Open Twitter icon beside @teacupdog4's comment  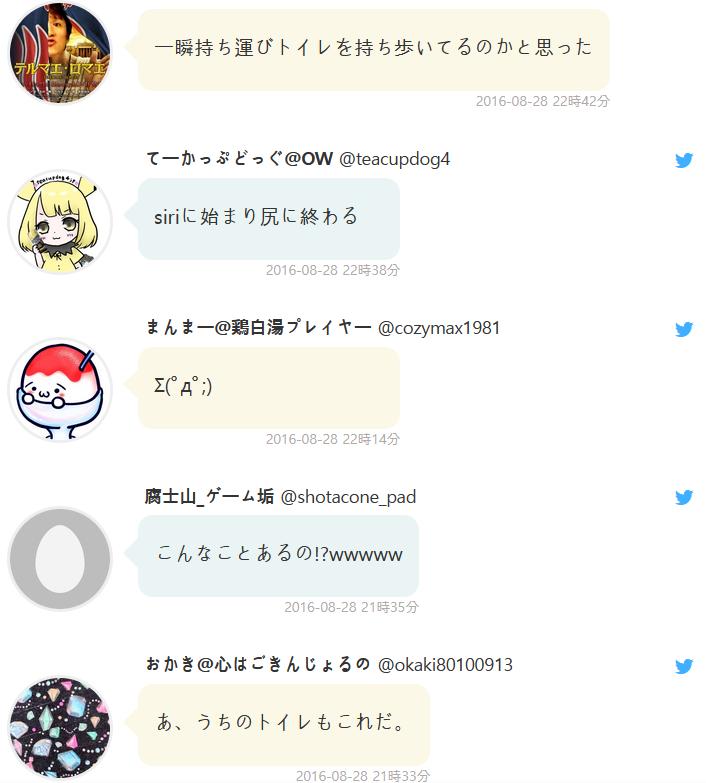coord(684,160)
